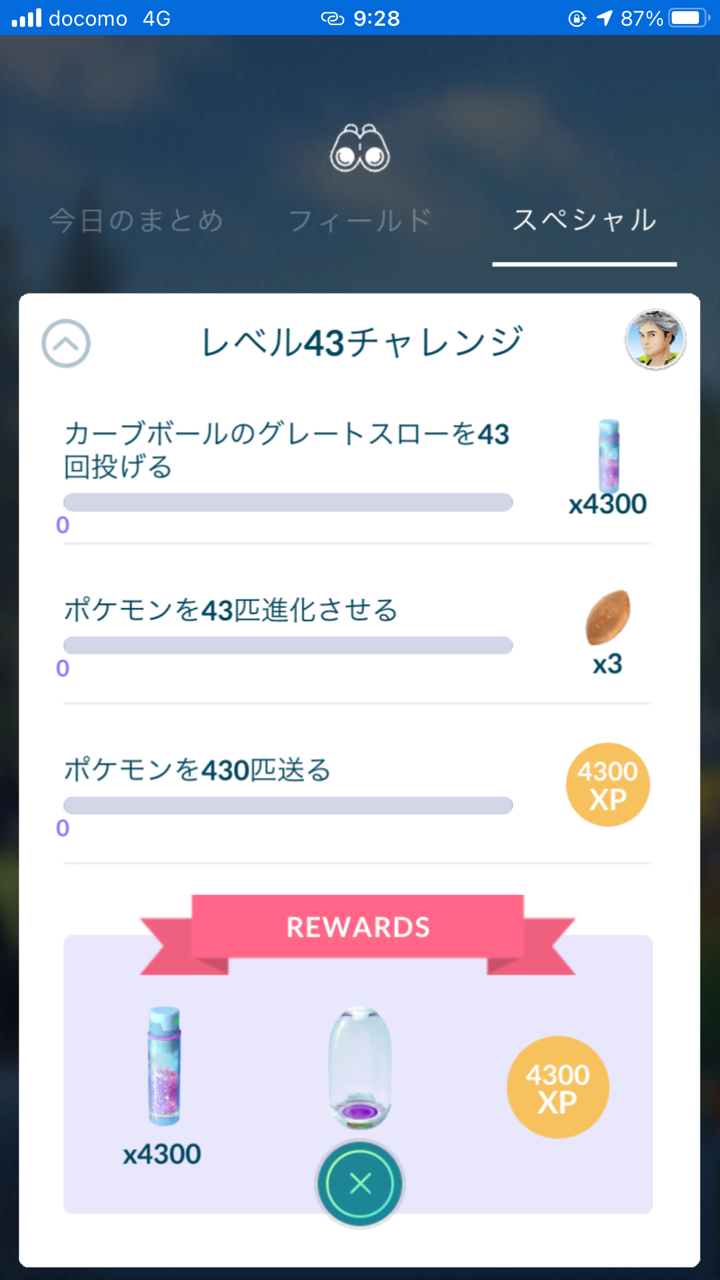Tap the Stardust reward beside the curveball task

click(x=610, y=462)
